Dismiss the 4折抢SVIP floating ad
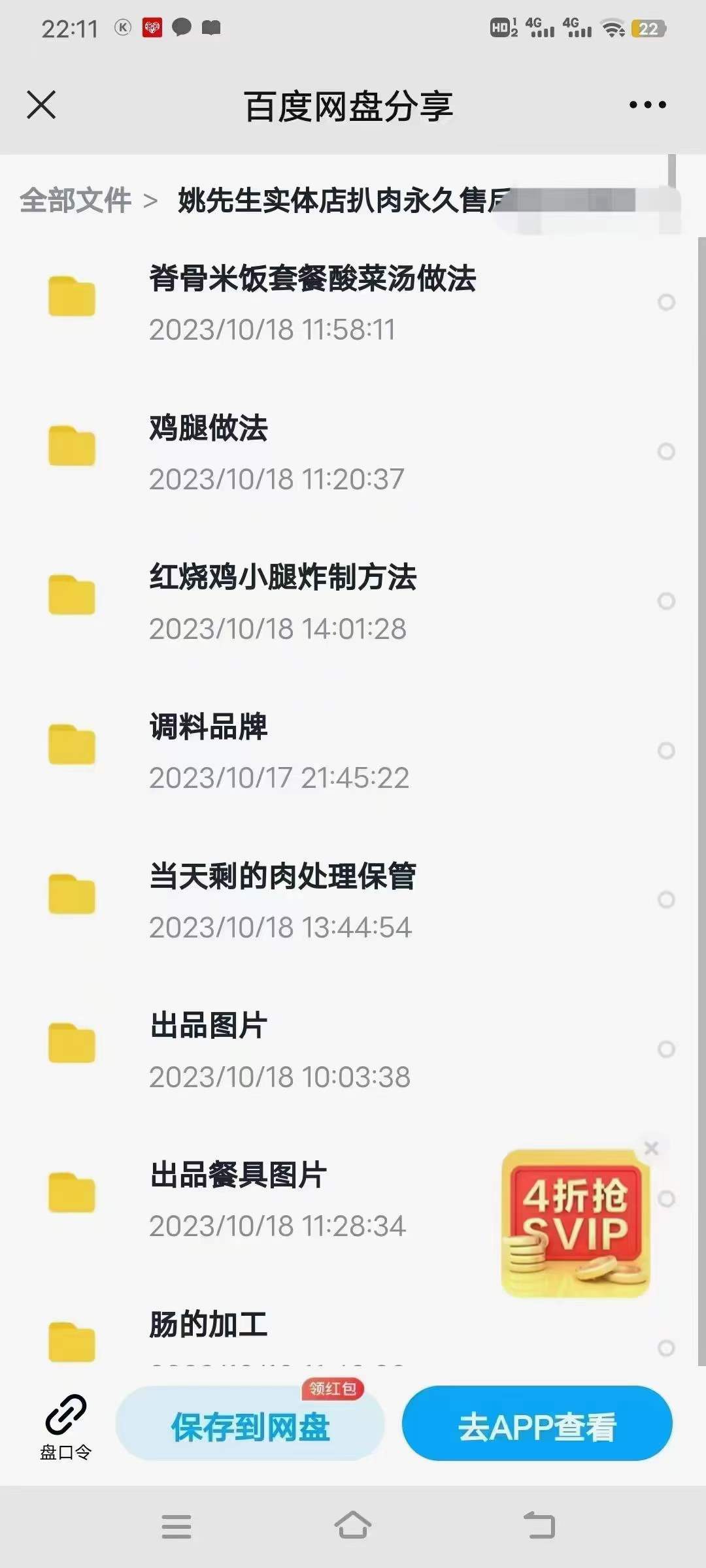This screenshot has height=1568, width=706. pyautogui.click(x=651, y=1148)
